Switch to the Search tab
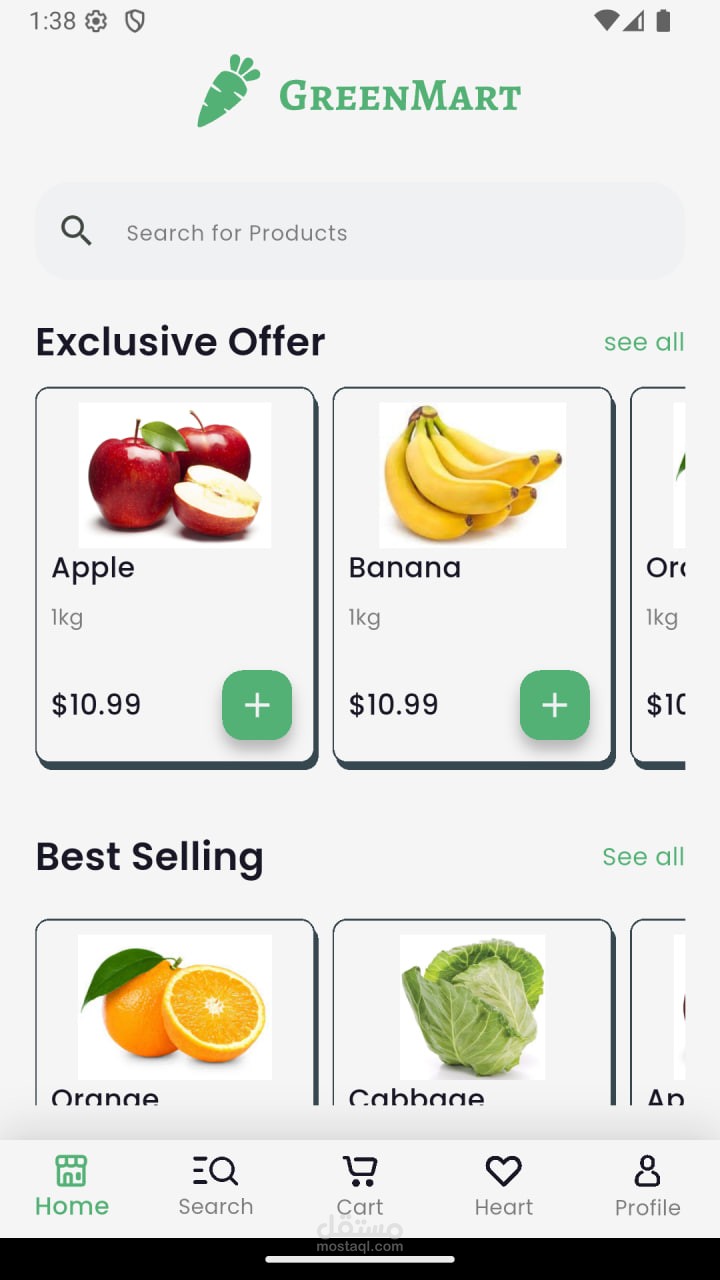This screenshot has width=720, height=1280. pyautogui.click(x=216, y=1186)
